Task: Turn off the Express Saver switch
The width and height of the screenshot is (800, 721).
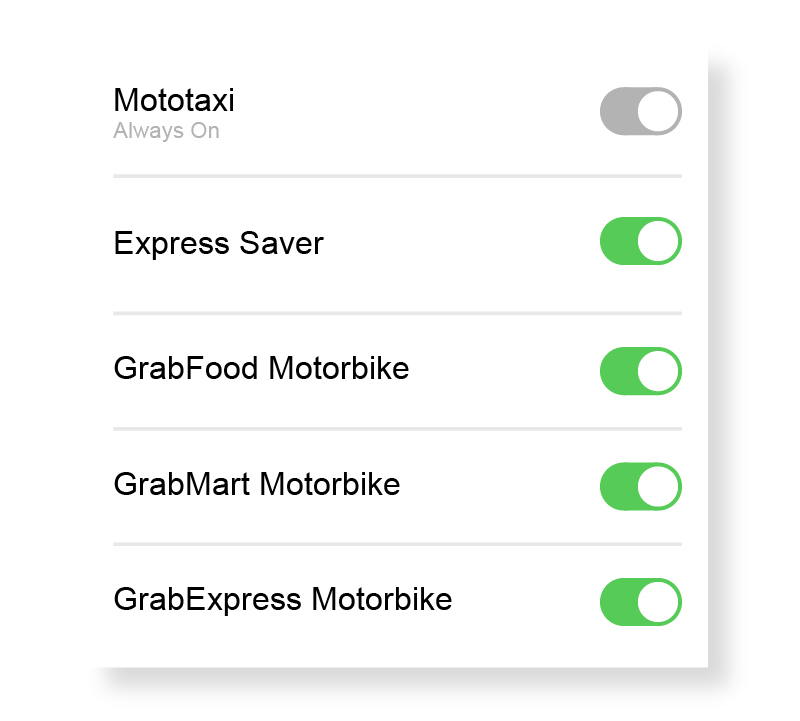Action: (x=640, y=242)
